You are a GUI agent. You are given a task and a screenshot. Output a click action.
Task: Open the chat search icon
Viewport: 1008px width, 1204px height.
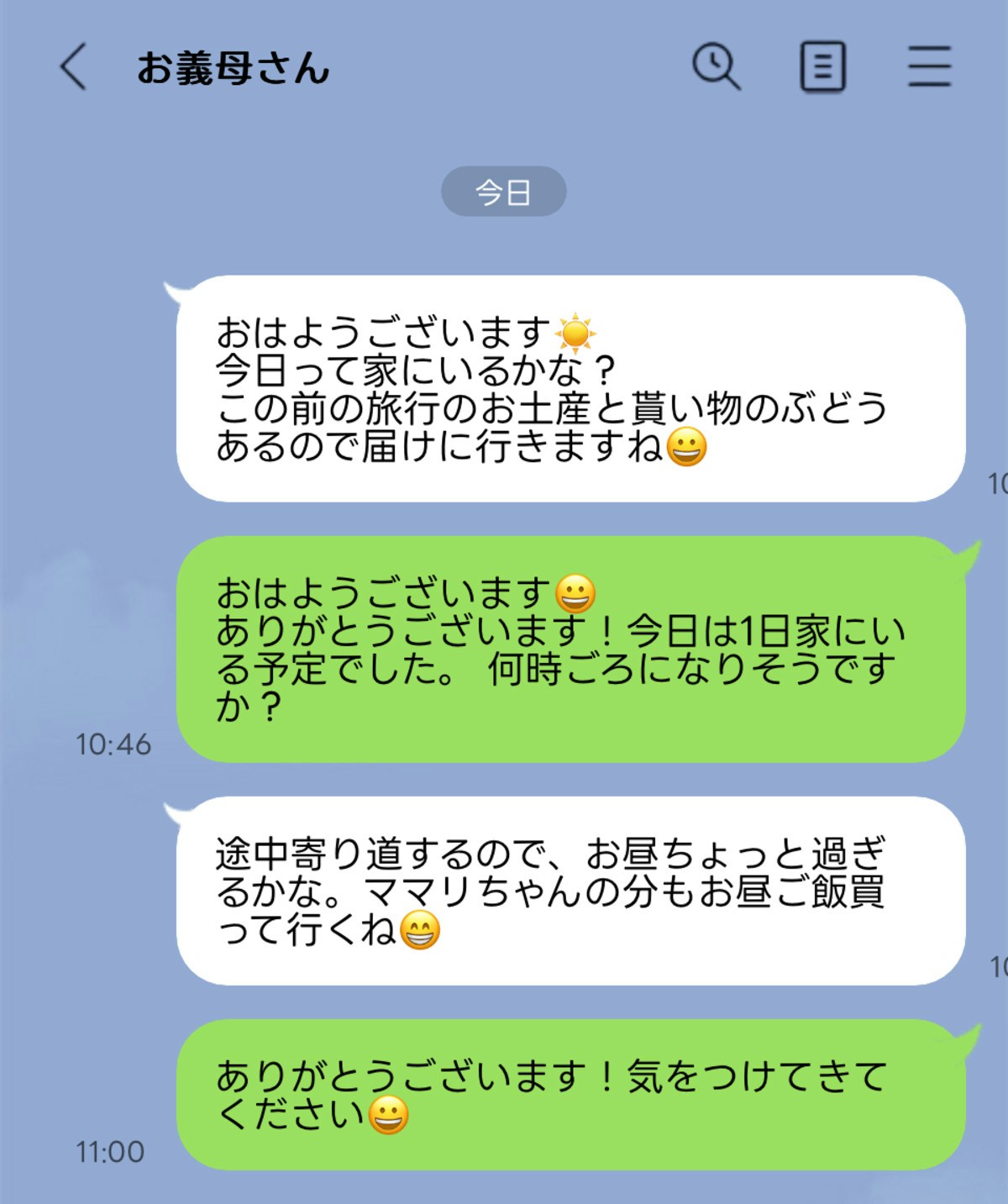pyautogui.click(x=716, y=67)
